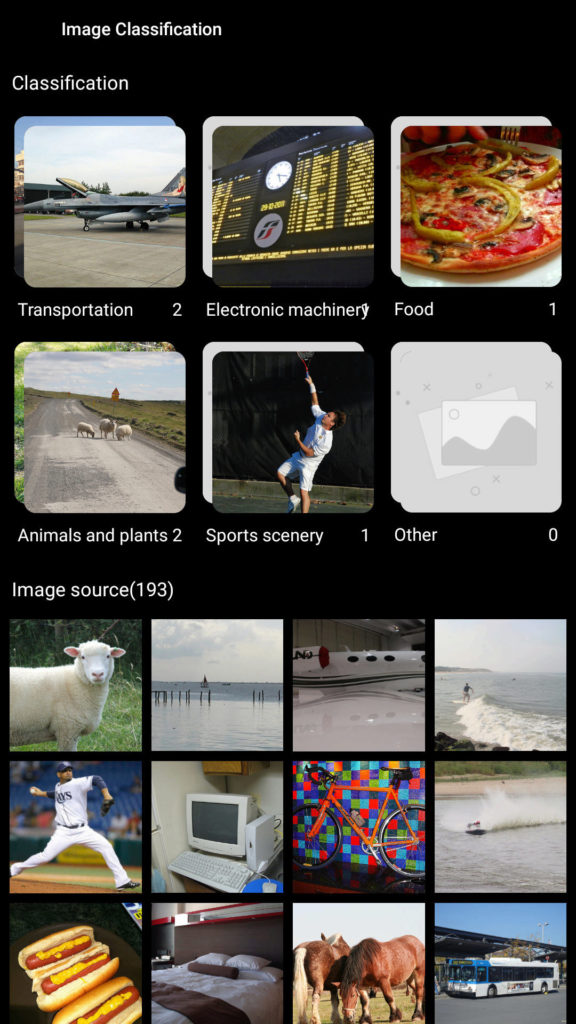Viewport: 576px width, 1024px height.
Task: View the brown horses image
Action: (x=359, y=963)
